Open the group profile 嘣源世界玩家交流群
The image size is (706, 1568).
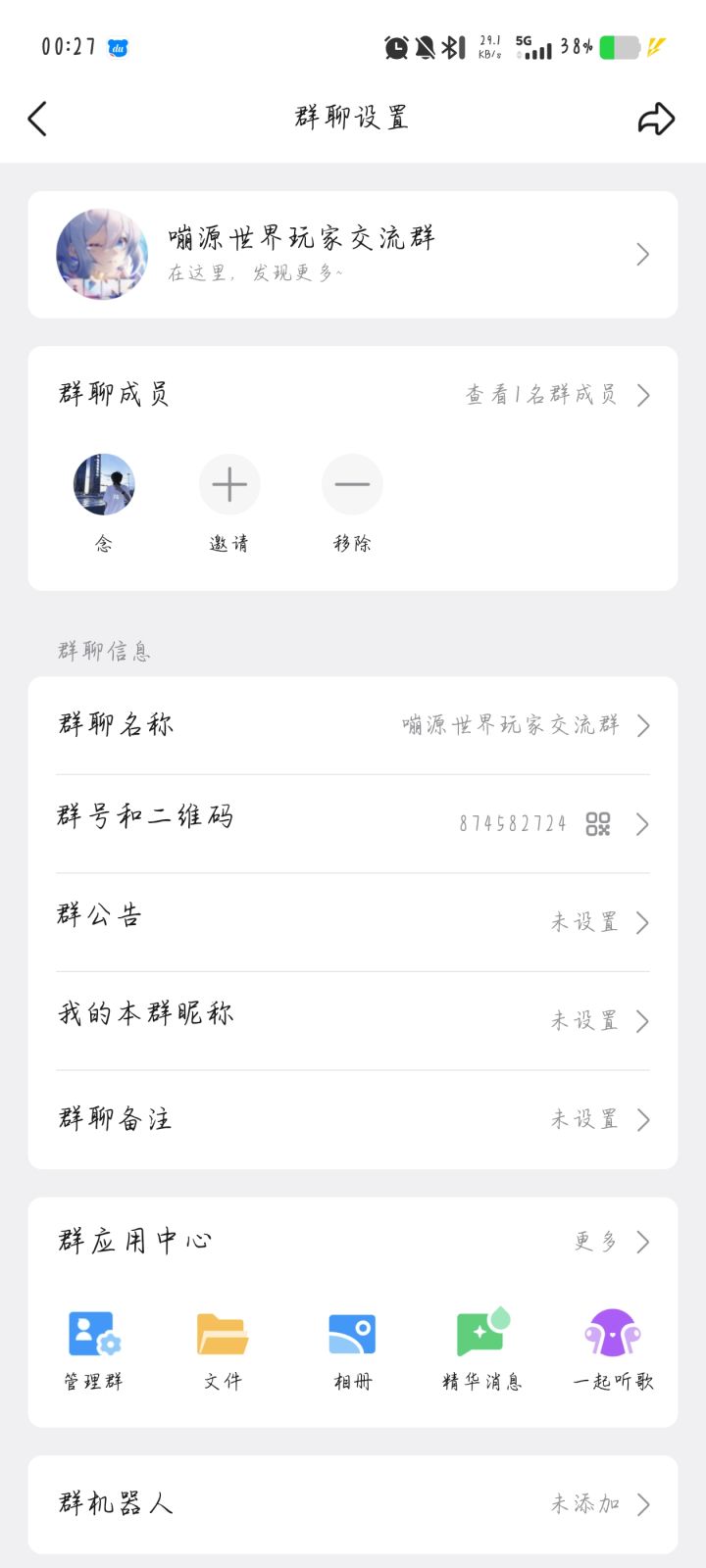[x=353, y=253]
